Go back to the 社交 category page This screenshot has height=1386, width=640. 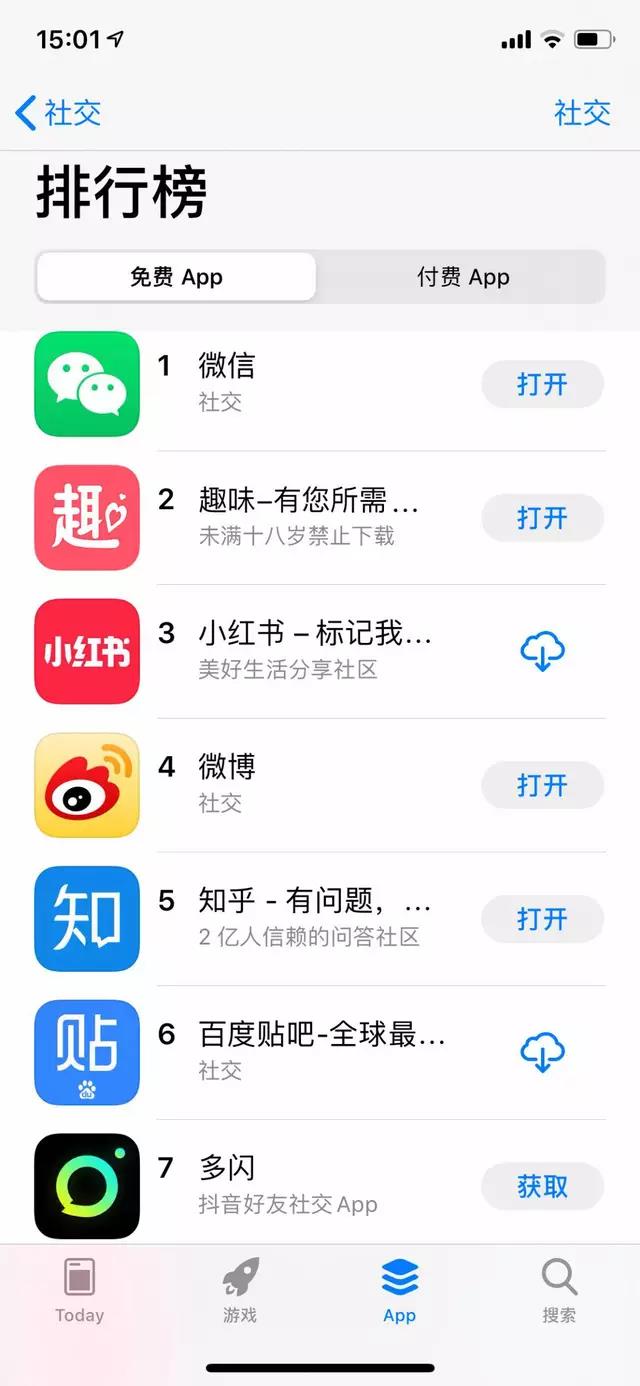click(58, 112)
